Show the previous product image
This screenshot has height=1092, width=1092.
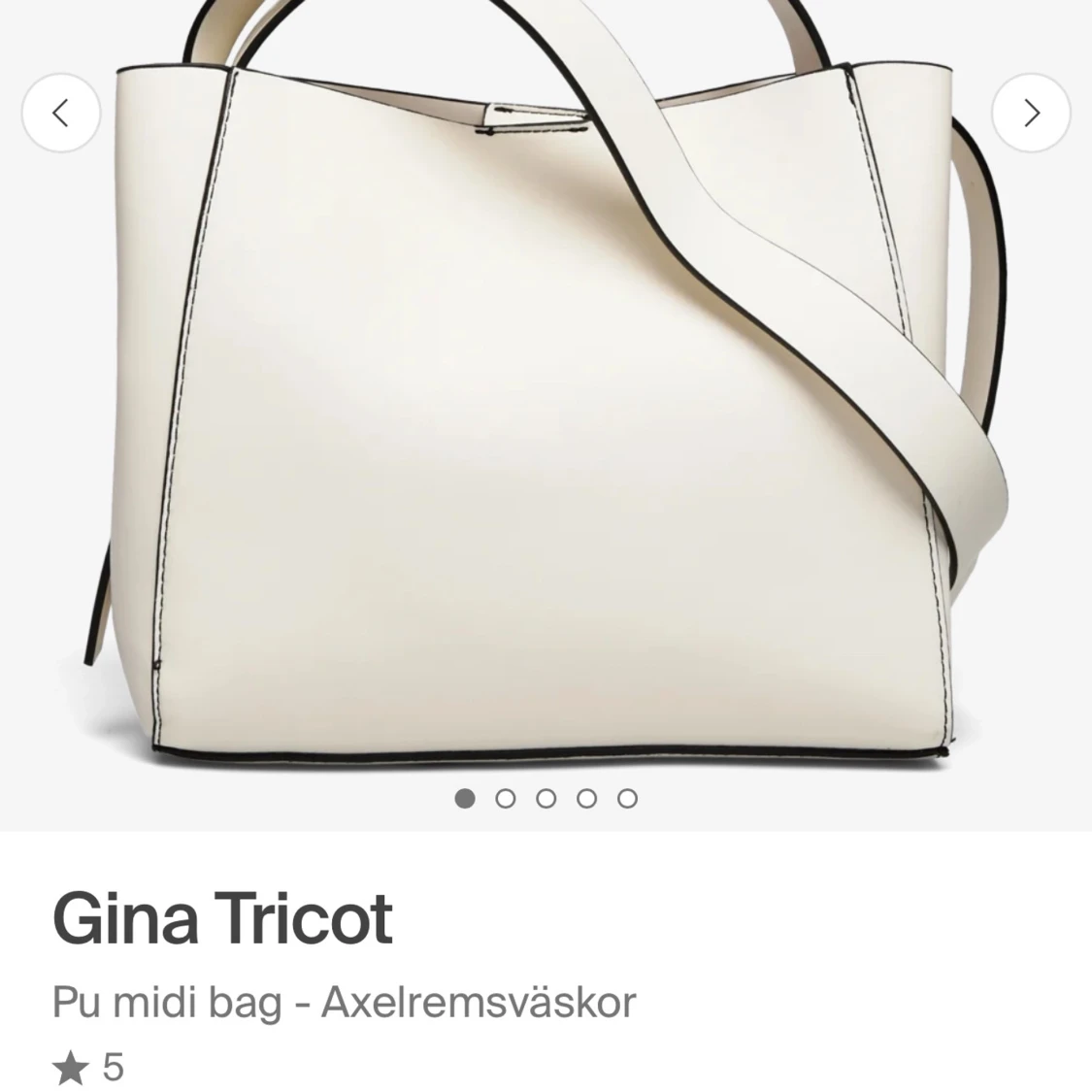[60, 113]
